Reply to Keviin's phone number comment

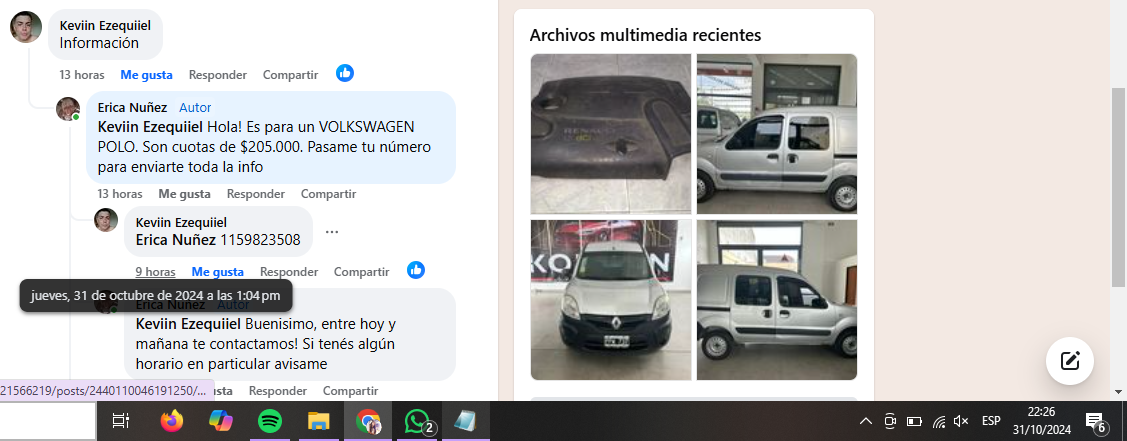[x=289, y=271]
